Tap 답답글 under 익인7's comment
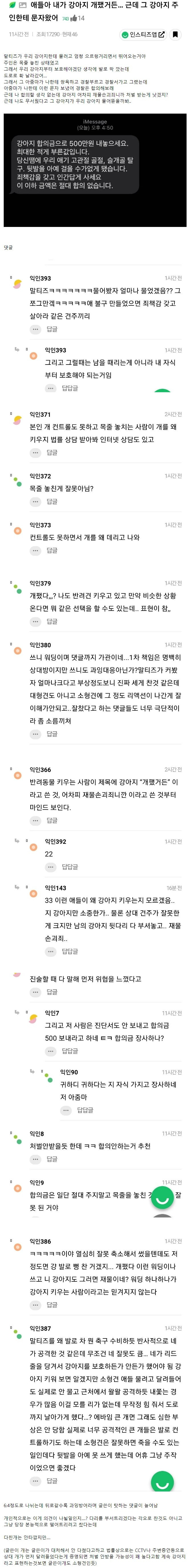The width and height of the screenshot is (188, 1568). tap(69, 1050)
